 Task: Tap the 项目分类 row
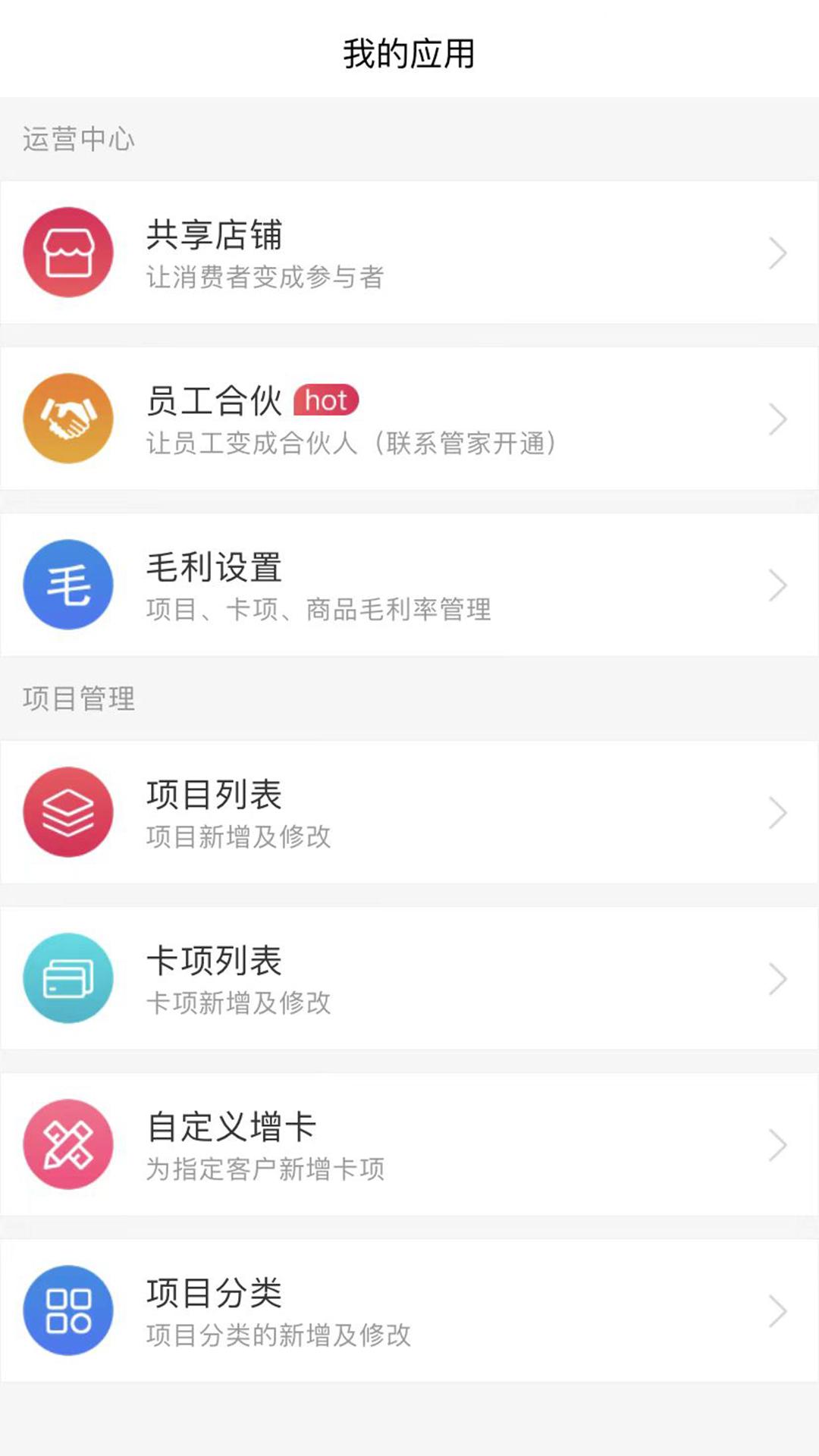409,1310
